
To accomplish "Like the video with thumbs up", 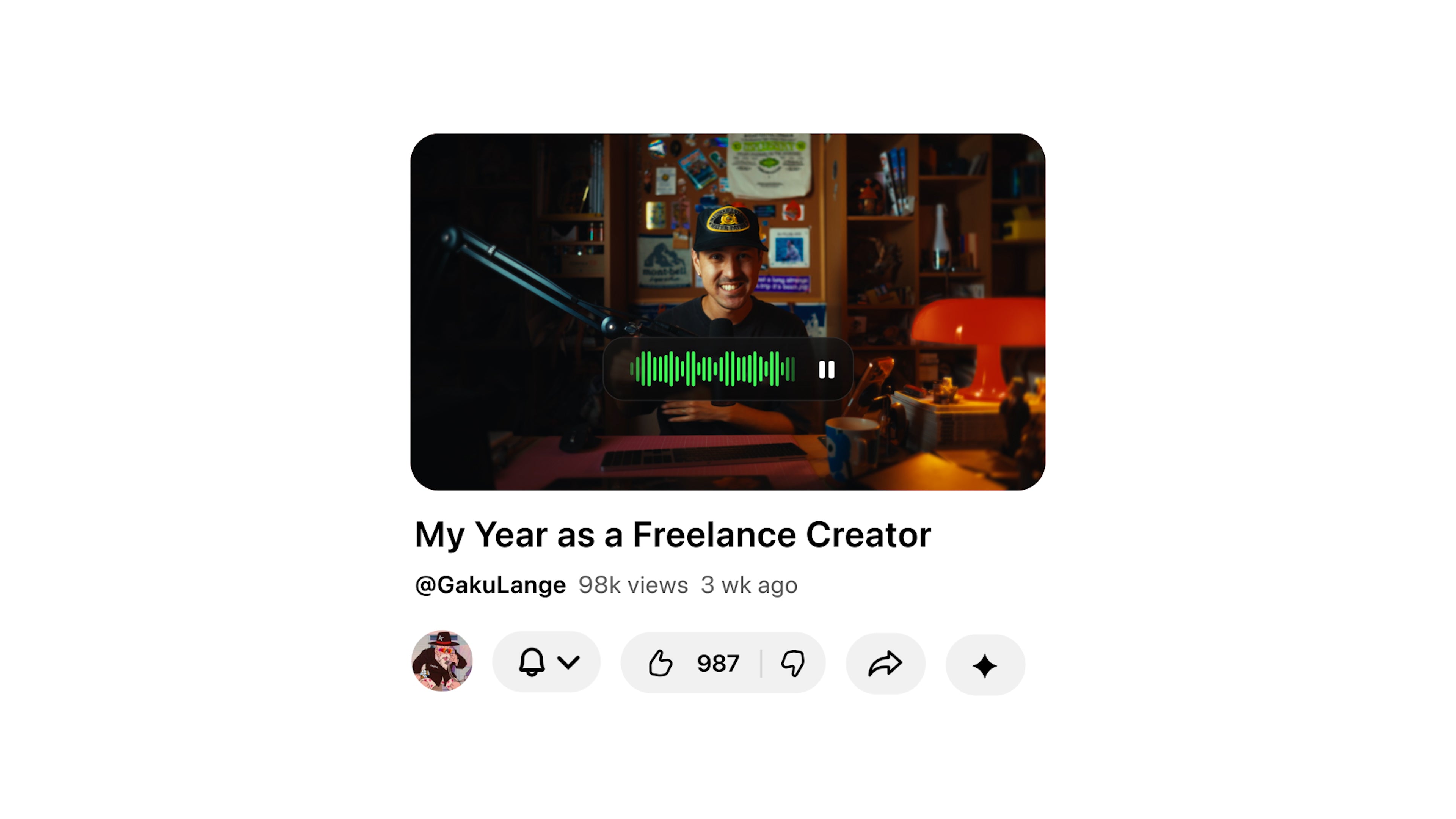I will [x=660, y=662].
